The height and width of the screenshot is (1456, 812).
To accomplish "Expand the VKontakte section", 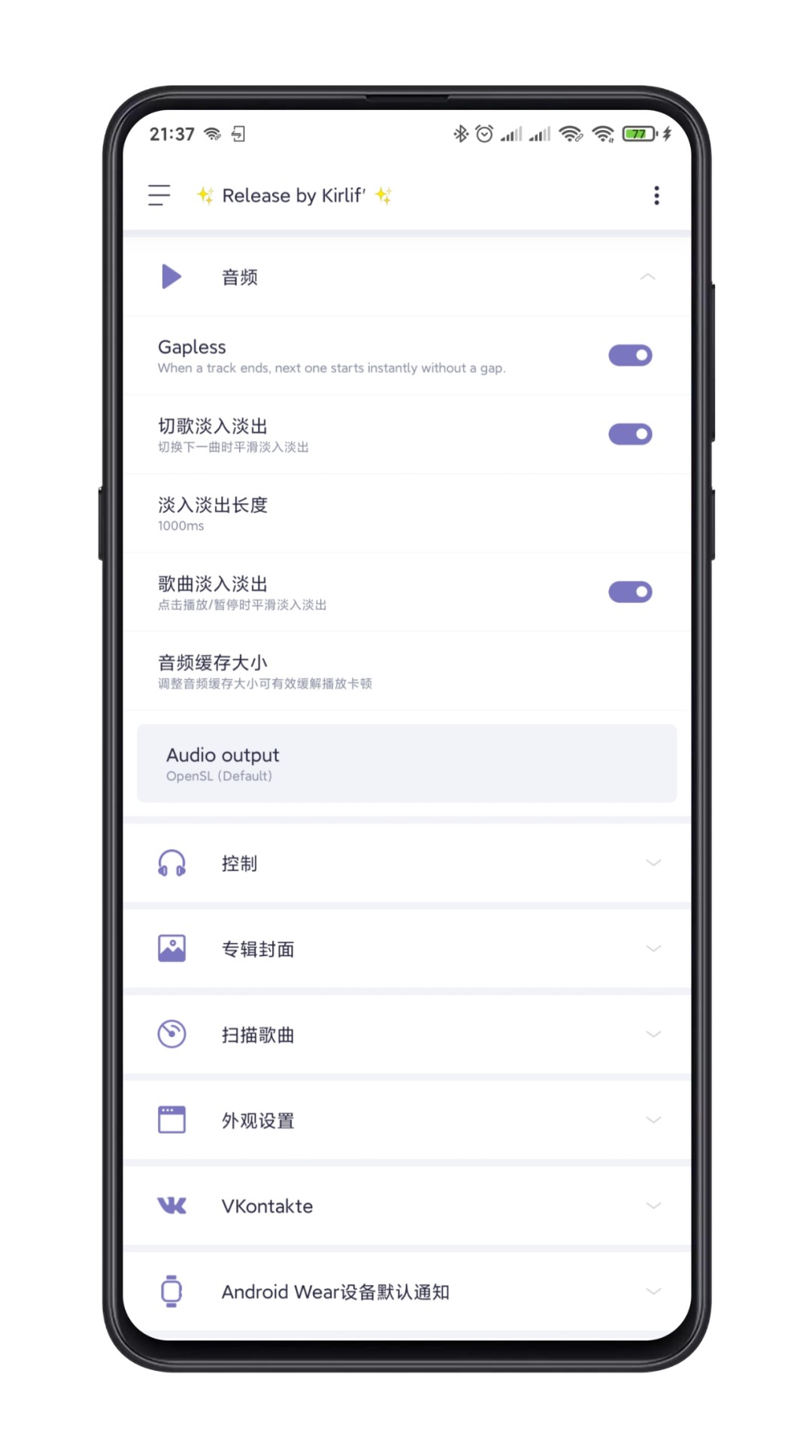I will [x=406, y=1206].
